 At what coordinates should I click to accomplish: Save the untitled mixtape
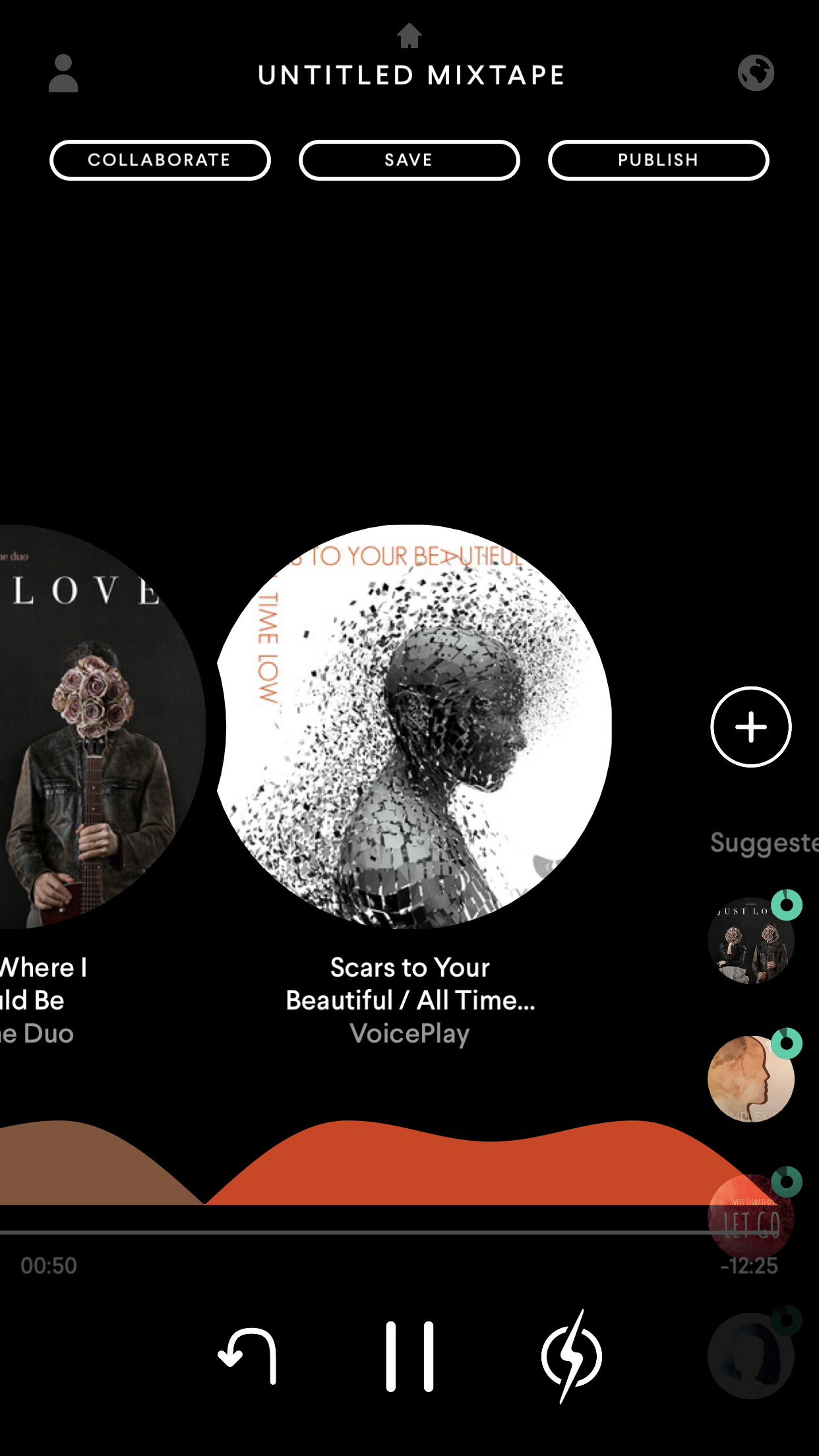coord(409,160)
